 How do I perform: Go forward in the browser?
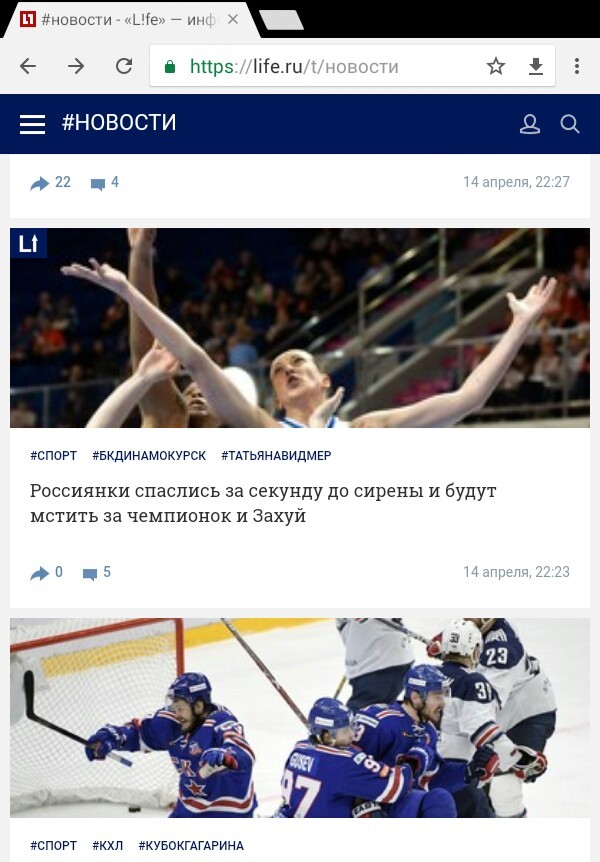[x=76, y=66]
